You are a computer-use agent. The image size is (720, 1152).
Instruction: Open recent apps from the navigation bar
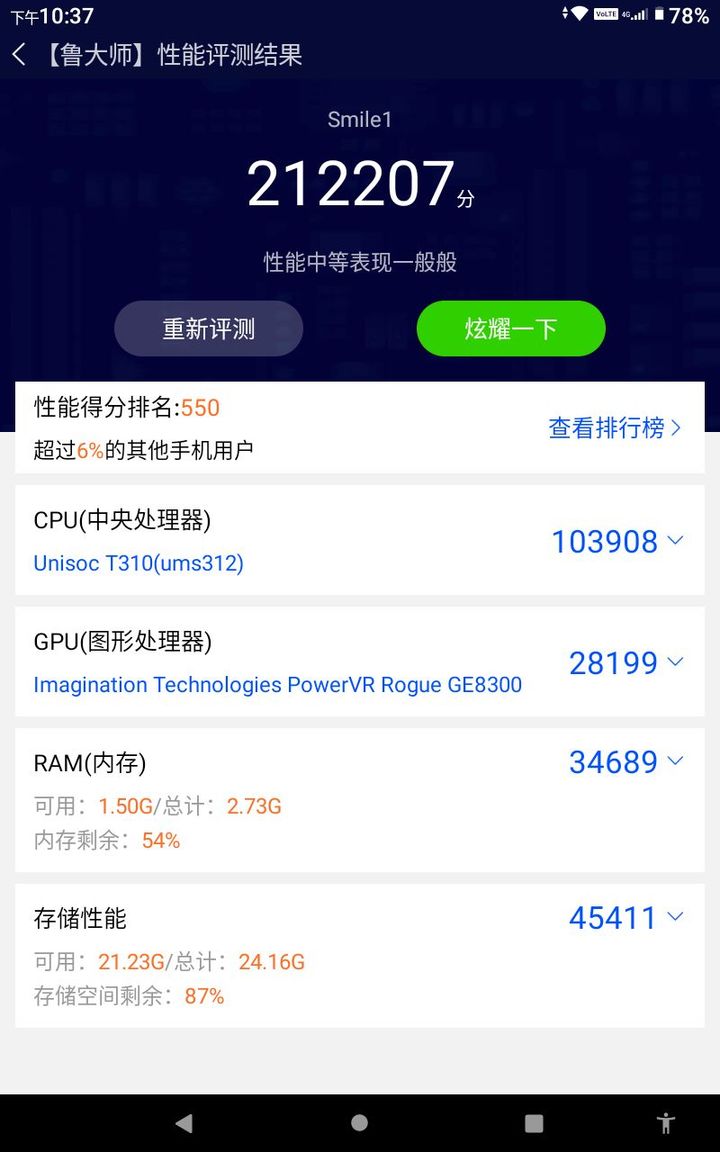pyautogui.click(x=534, y=1123)
